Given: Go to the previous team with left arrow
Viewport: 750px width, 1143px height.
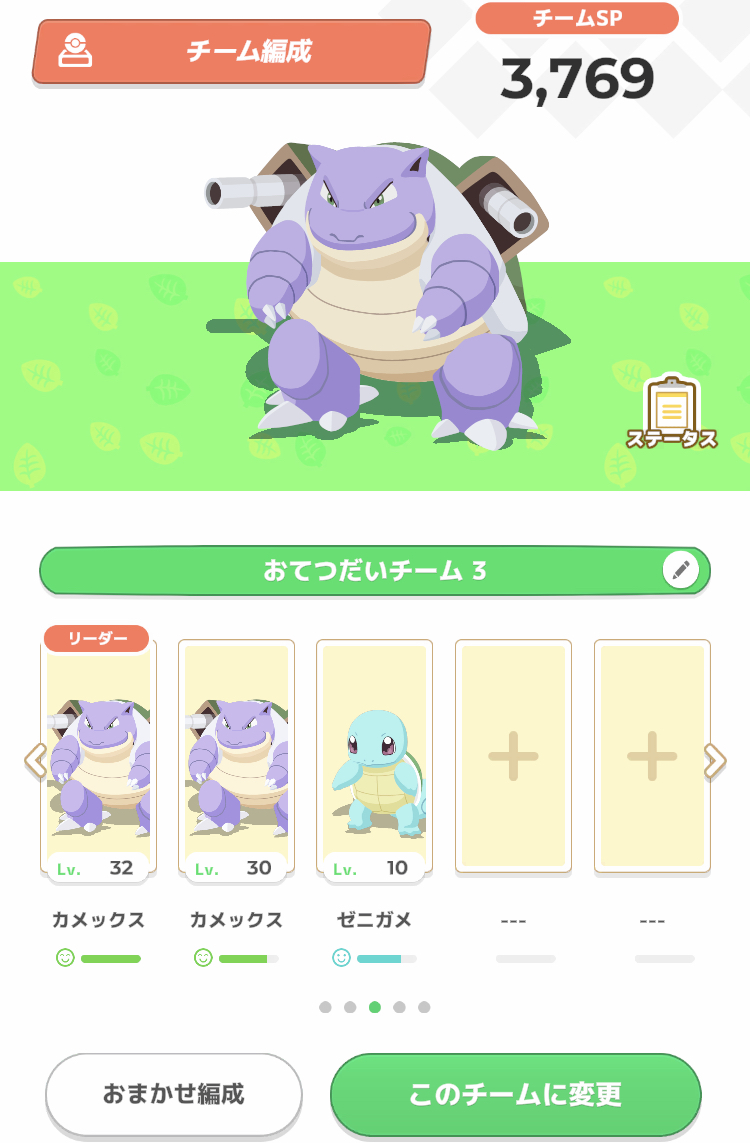Looking at the screenshot, I should pyautogui.click(x=35, y=761).
